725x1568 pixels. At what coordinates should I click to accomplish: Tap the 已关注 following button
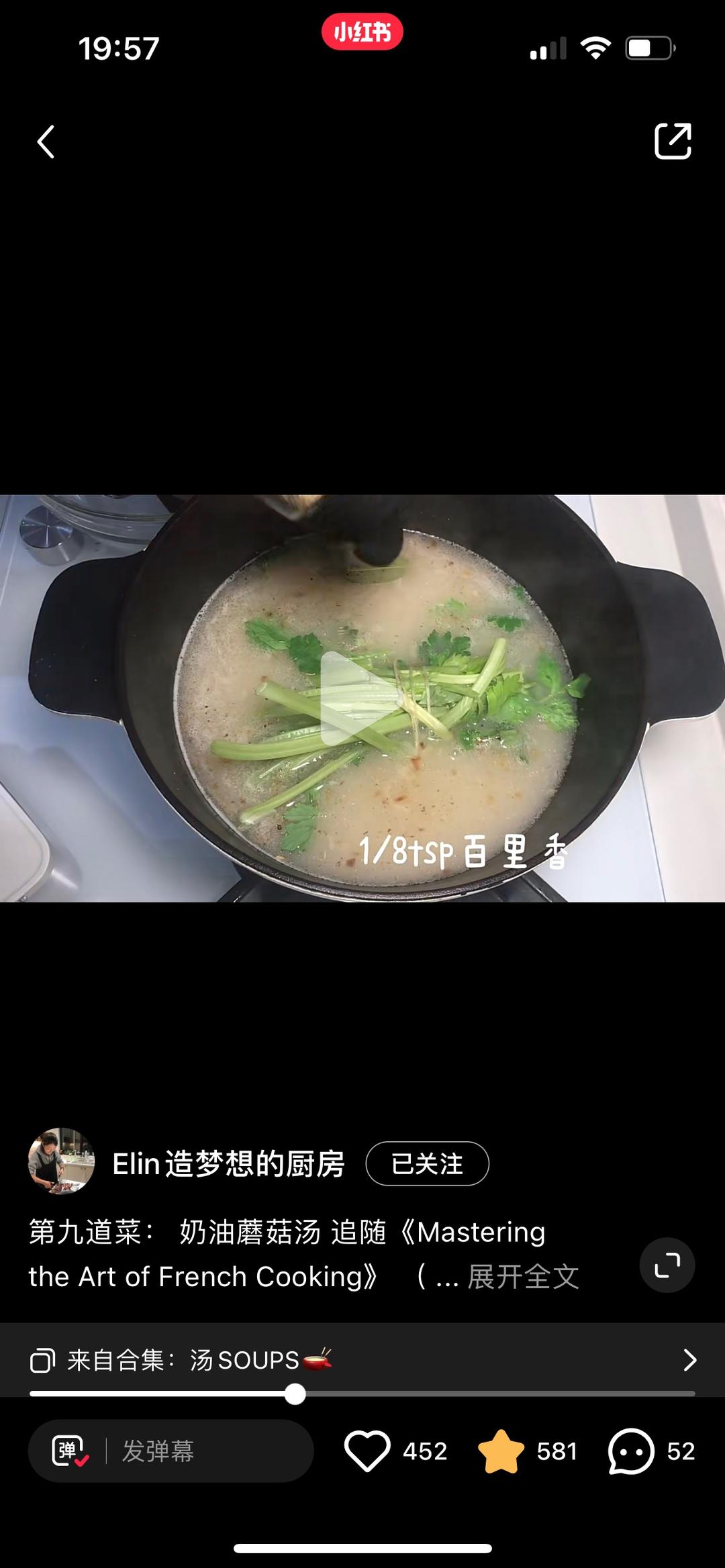tap(427, 1163)
